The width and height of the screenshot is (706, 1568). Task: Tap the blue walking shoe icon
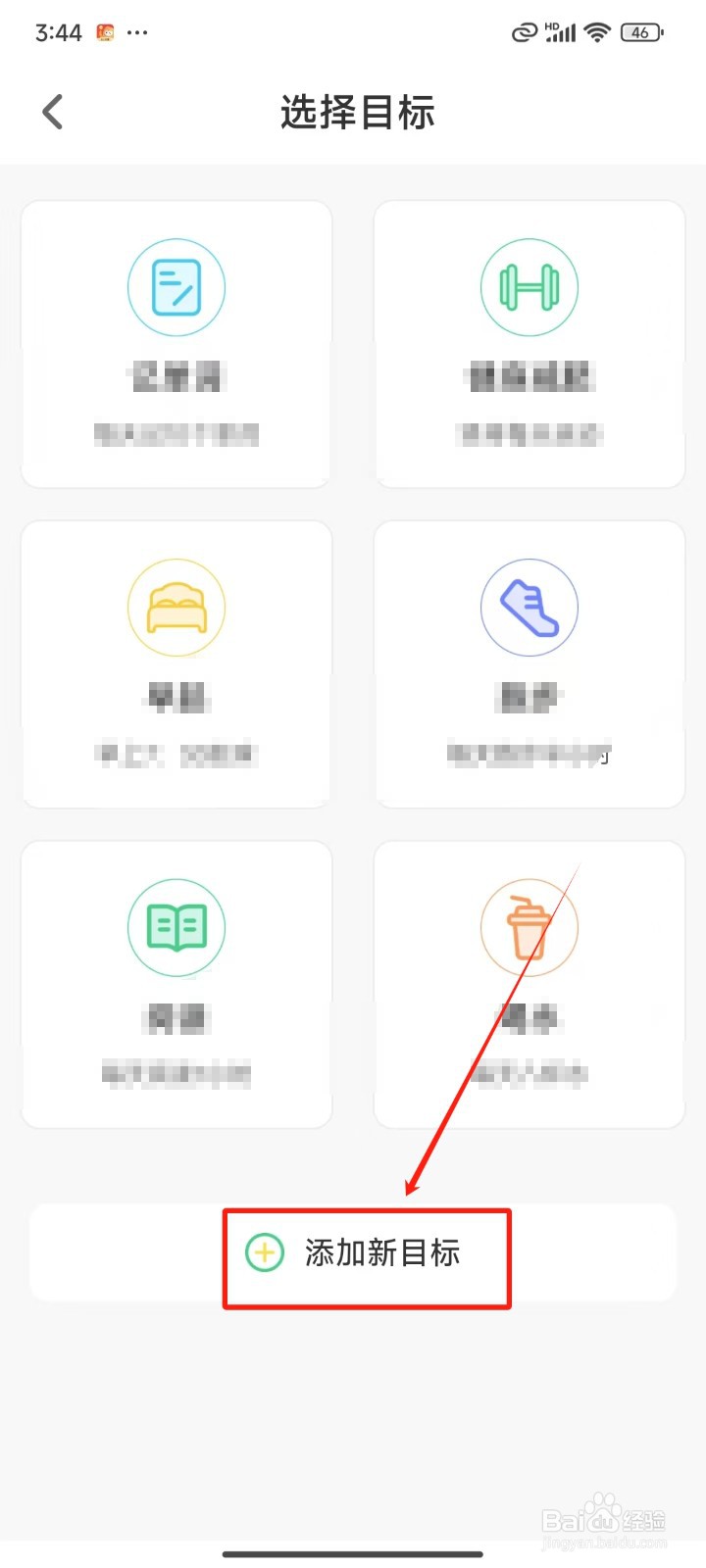(x=529, y=607)
